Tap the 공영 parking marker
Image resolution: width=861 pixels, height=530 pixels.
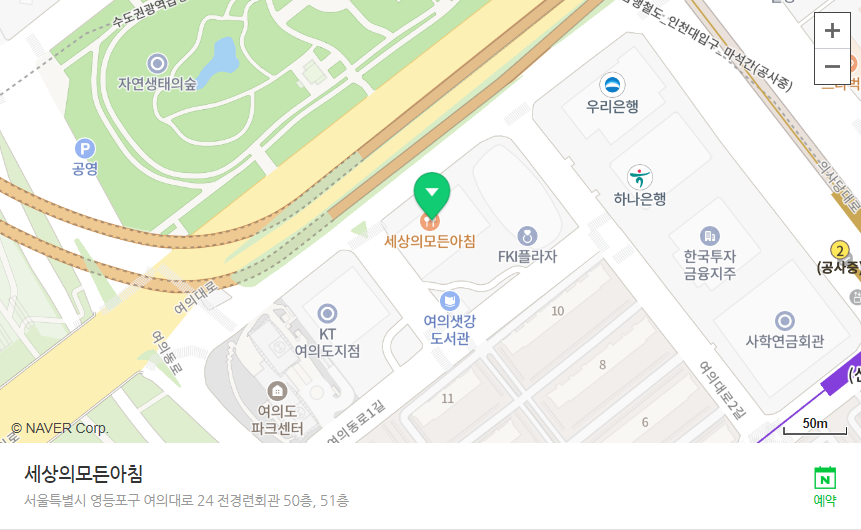click(x=85, y=148)
